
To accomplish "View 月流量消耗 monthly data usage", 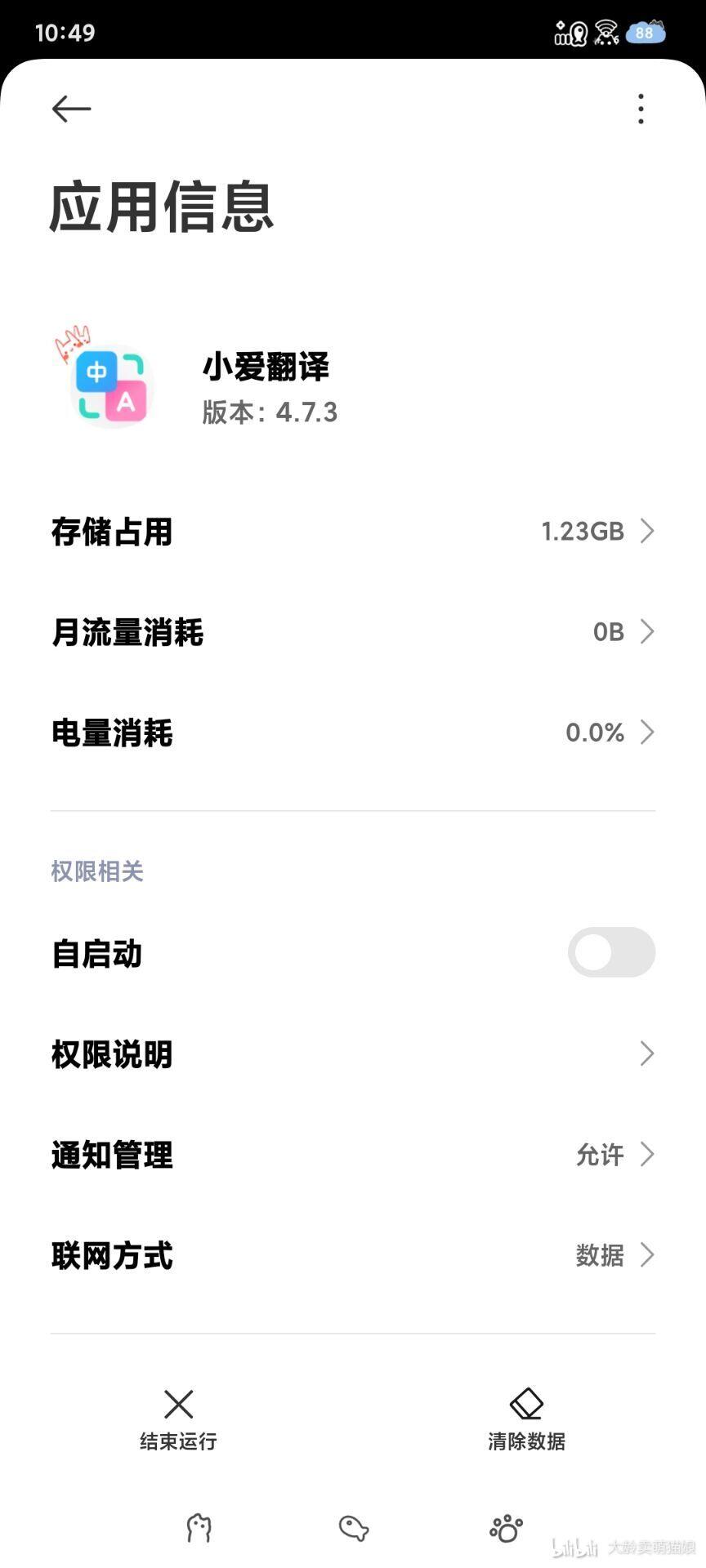I will (353, 632).
